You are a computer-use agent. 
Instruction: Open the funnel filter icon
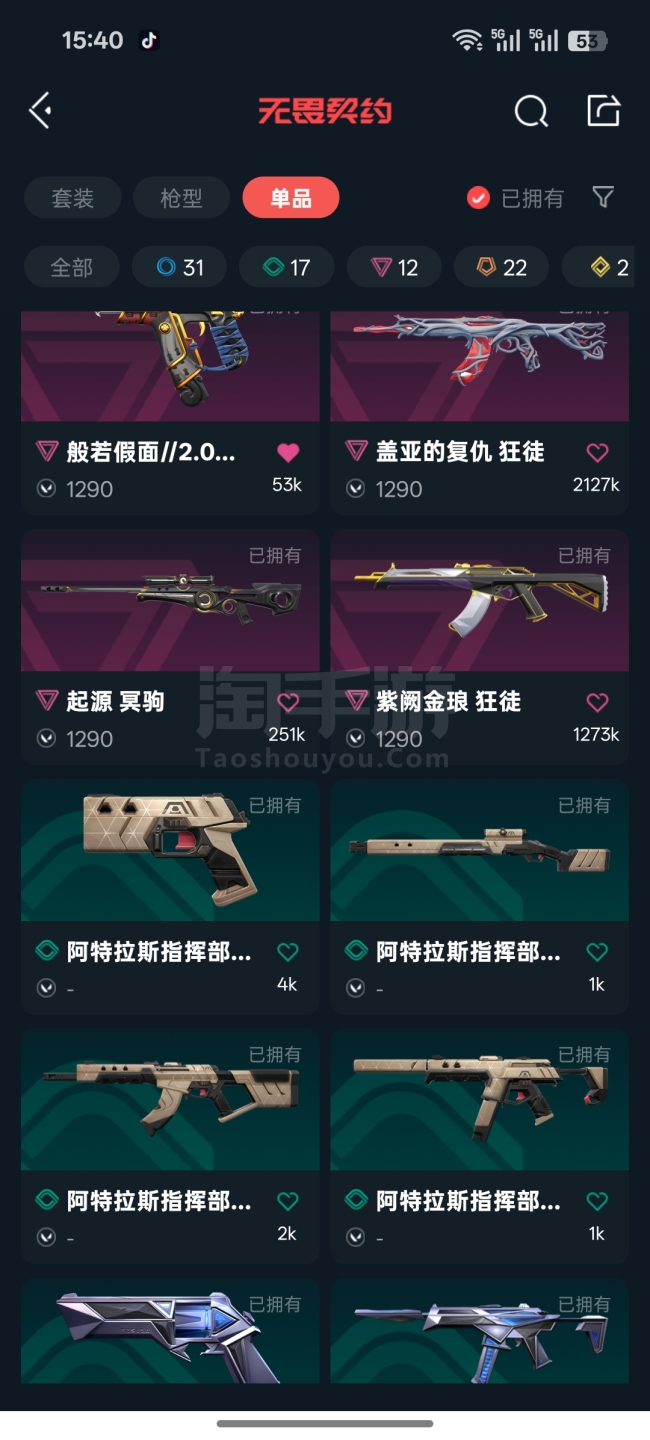(x=603, y=197)
